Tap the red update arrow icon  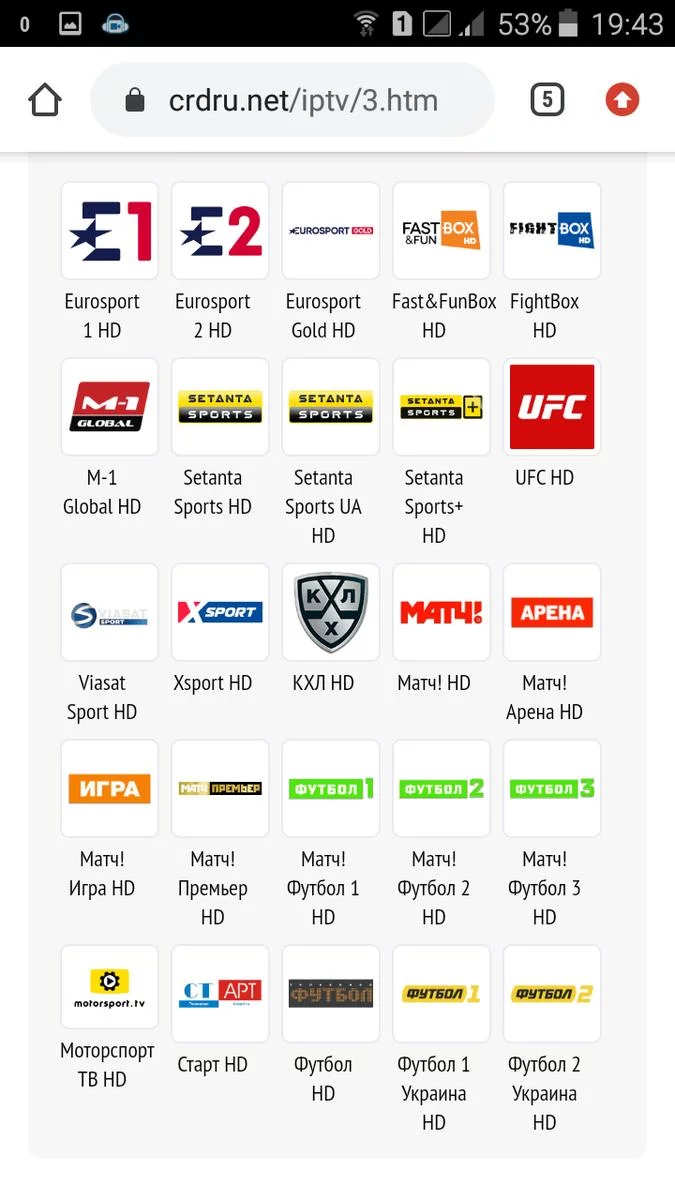[622, 100]
